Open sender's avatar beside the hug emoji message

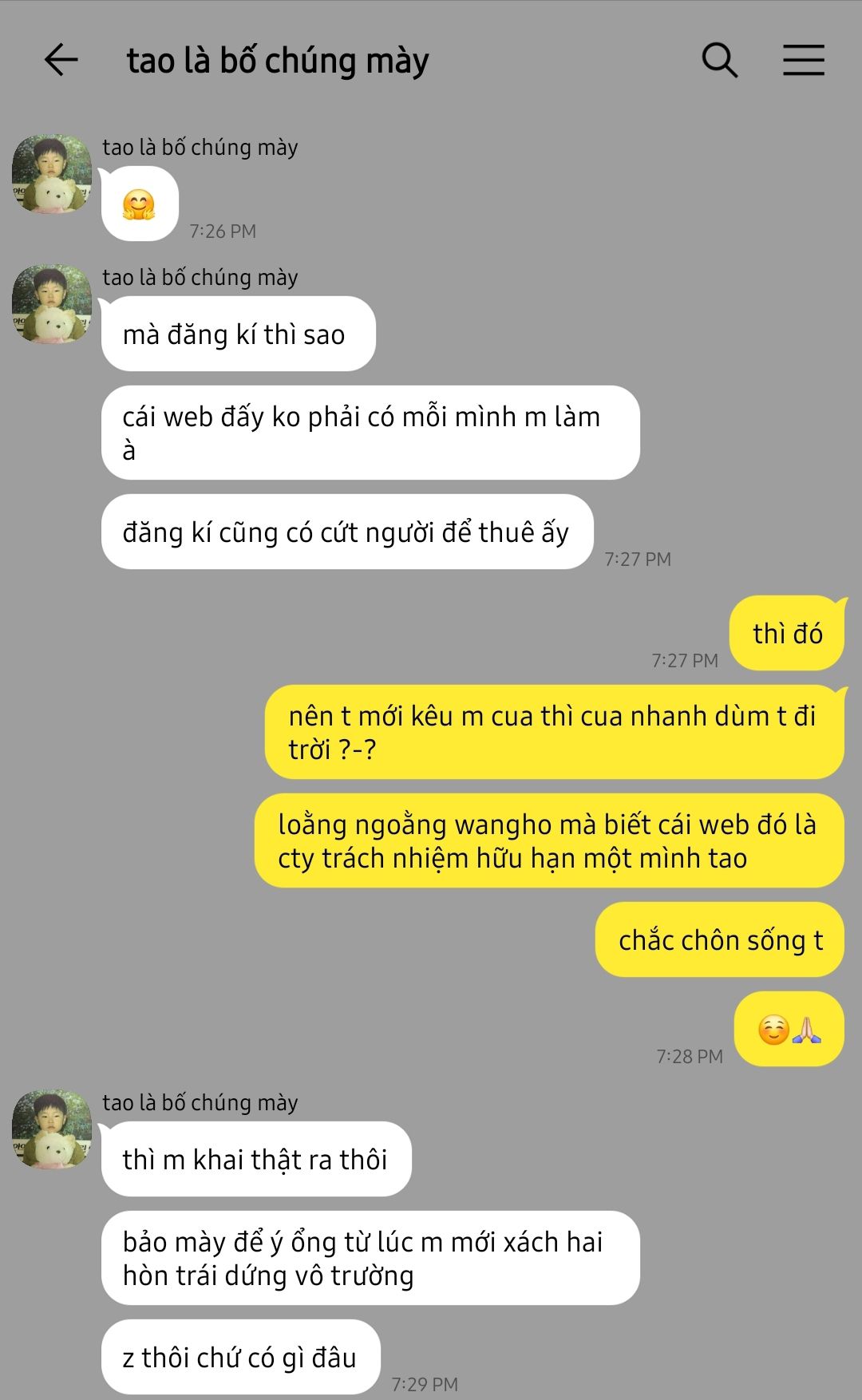(x=52, y=174)
